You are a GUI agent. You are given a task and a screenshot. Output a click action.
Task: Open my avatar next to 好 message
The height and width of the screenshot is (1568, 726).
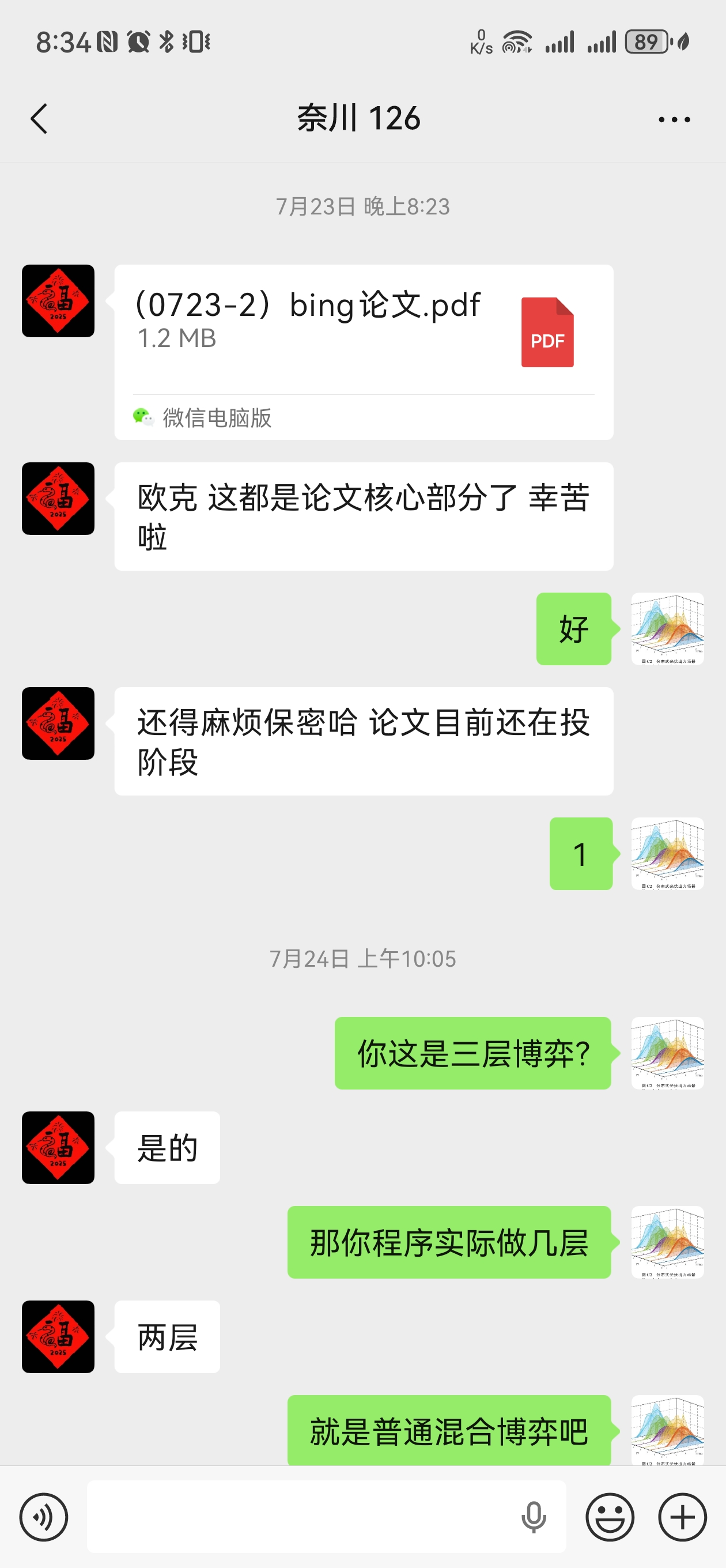click(x=667, y=629)
